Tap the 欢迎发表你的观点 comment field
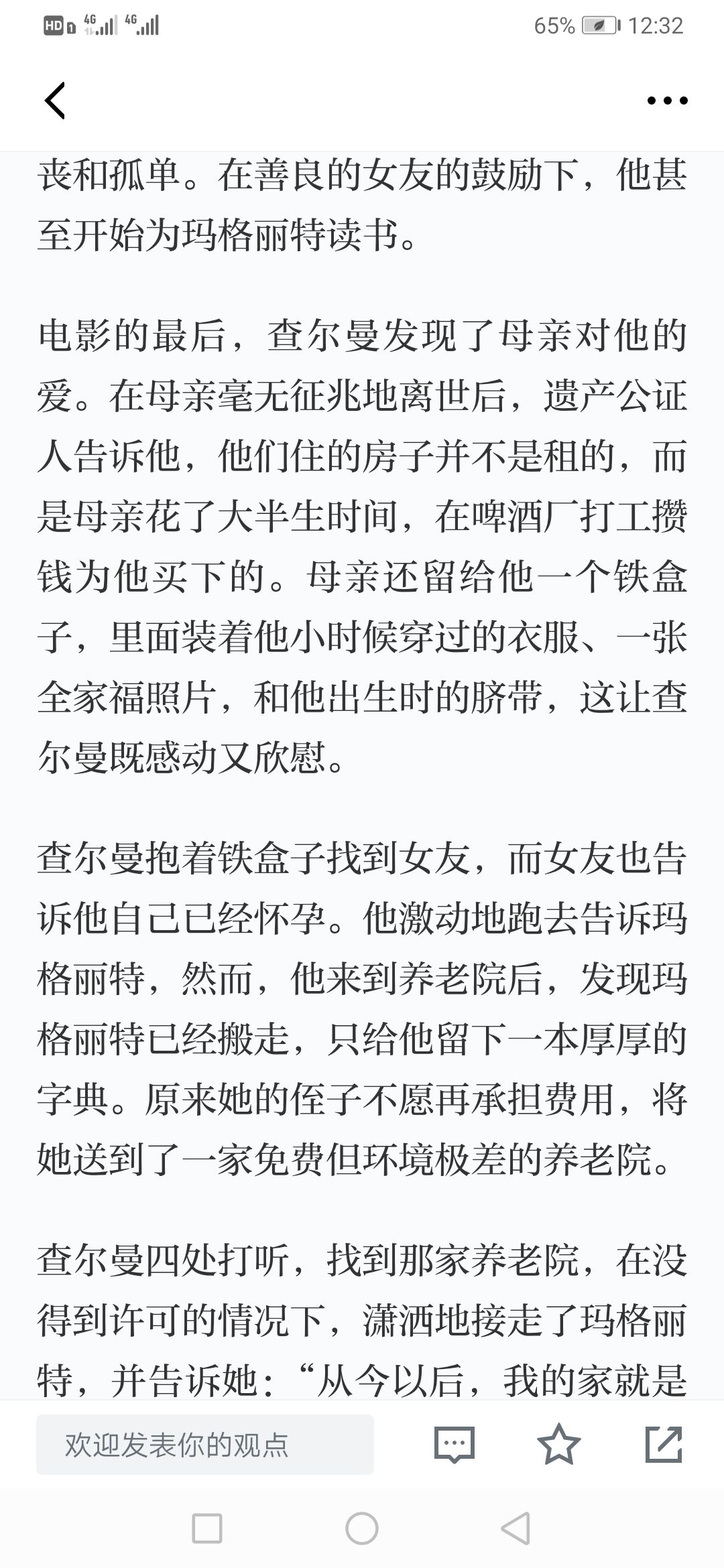The width and height of the screenshot is (724, 1568). click(x=205, y=1445)
